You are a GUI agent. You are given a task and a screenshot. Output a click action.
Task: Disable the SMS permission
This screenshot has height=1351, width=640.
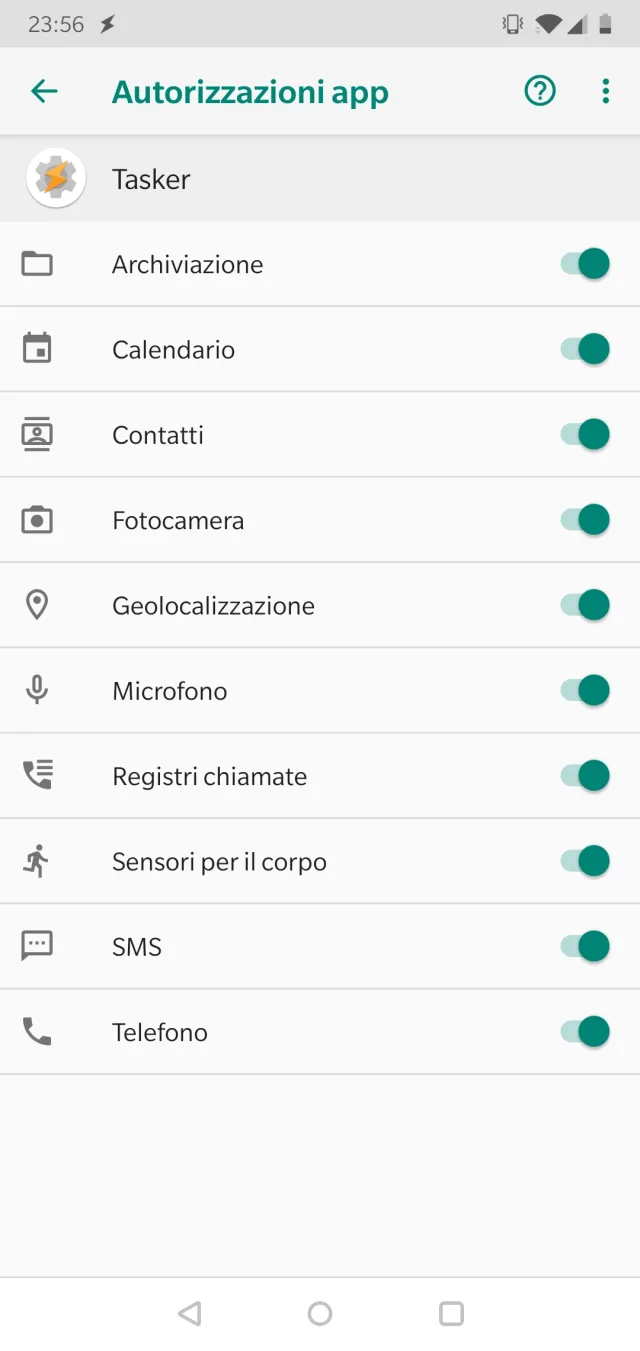(x=585, y=946)
